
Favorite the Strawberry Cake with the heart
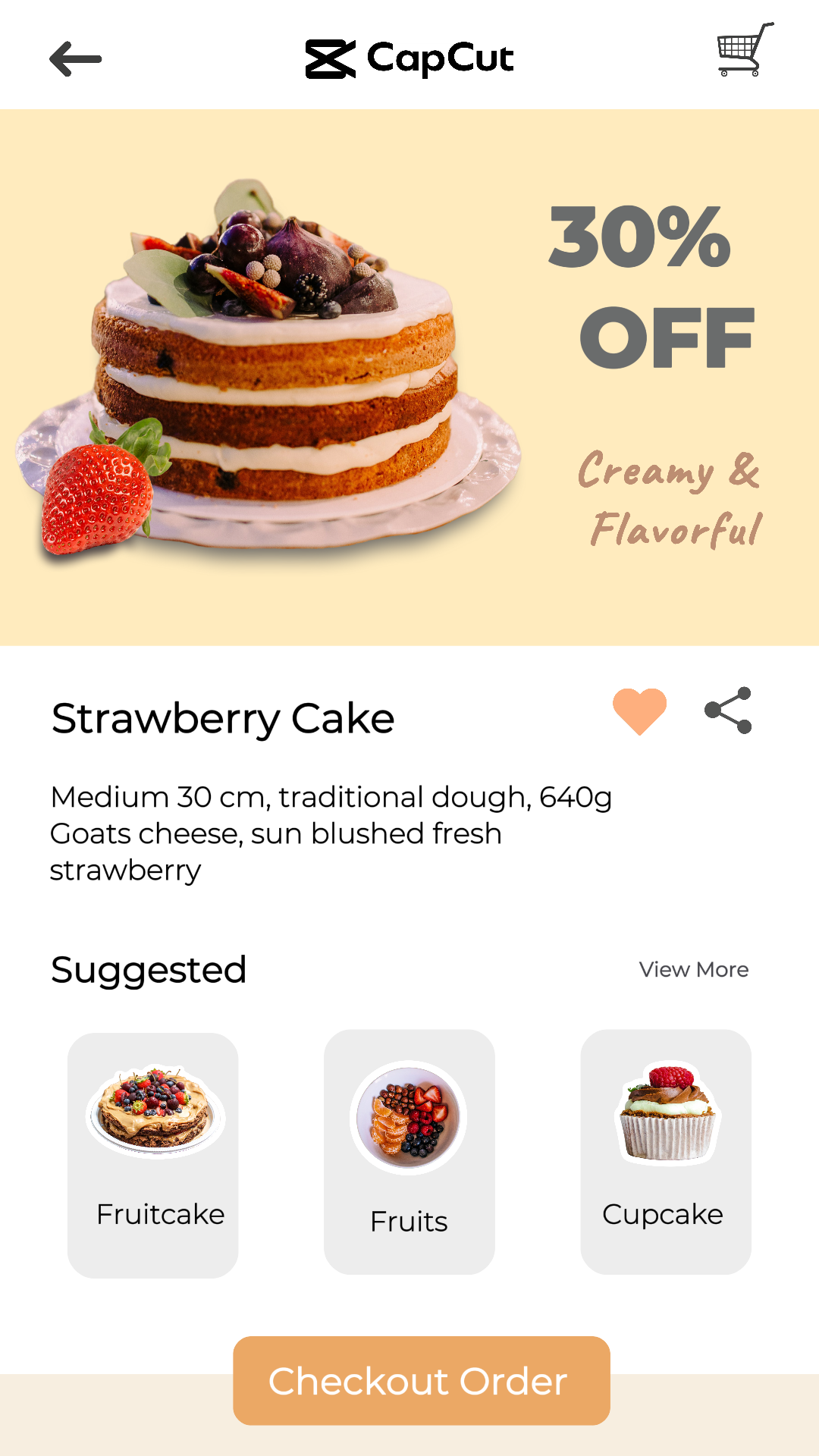(x=639, y=711)
